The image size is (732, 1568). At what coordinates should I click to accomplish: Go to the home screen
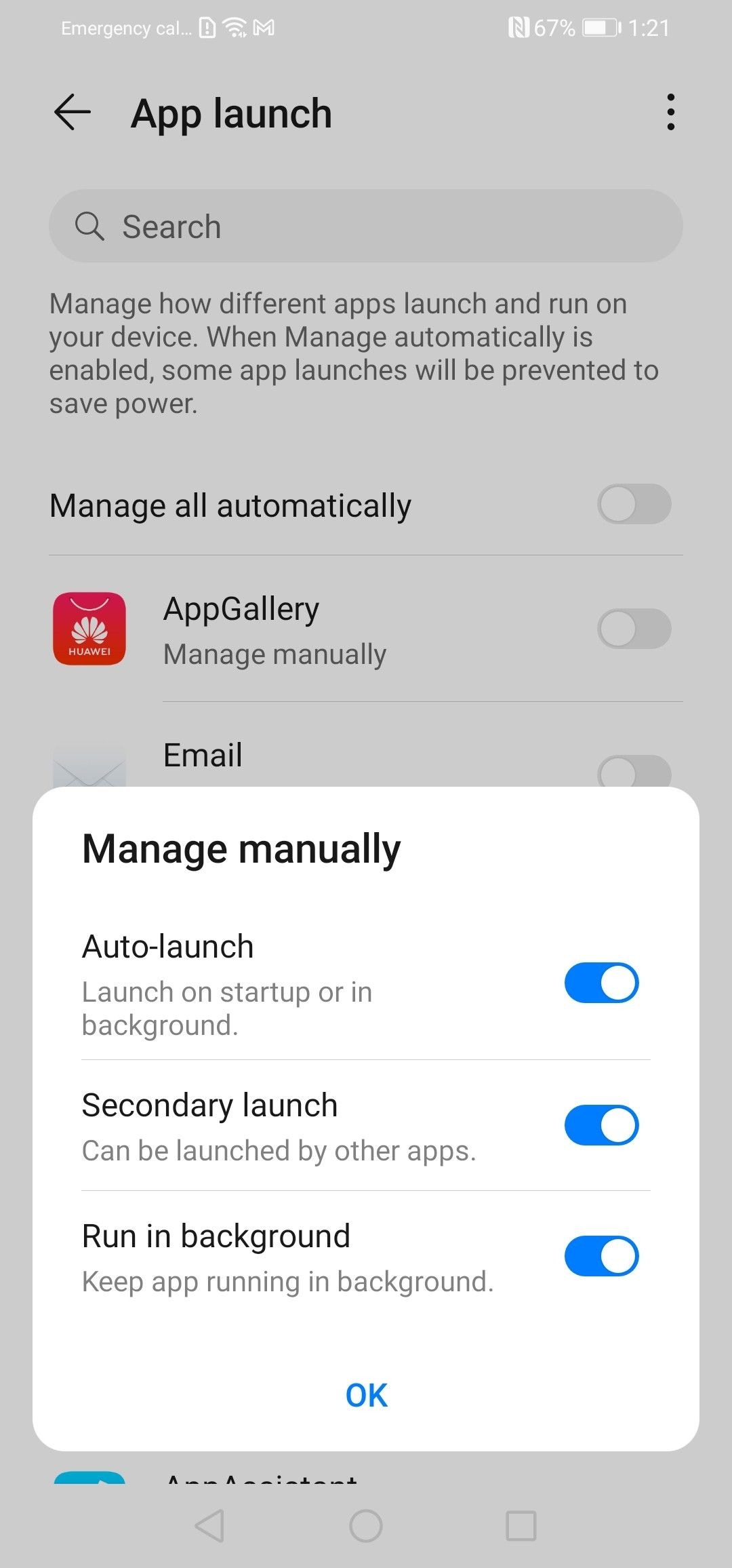366,1526
